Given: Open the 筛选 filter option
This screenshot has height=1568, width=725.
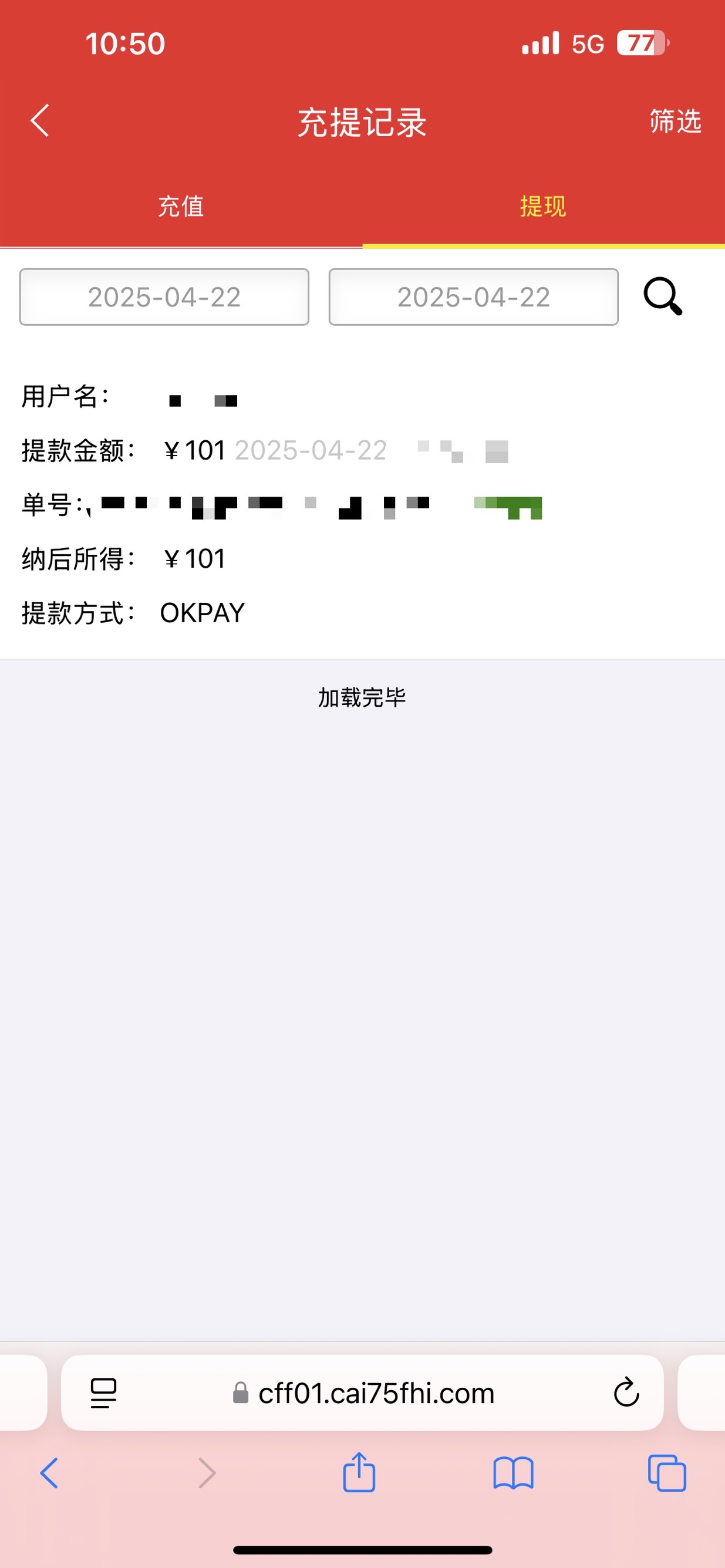Looking at the screenshot, I should click(675, 121).
